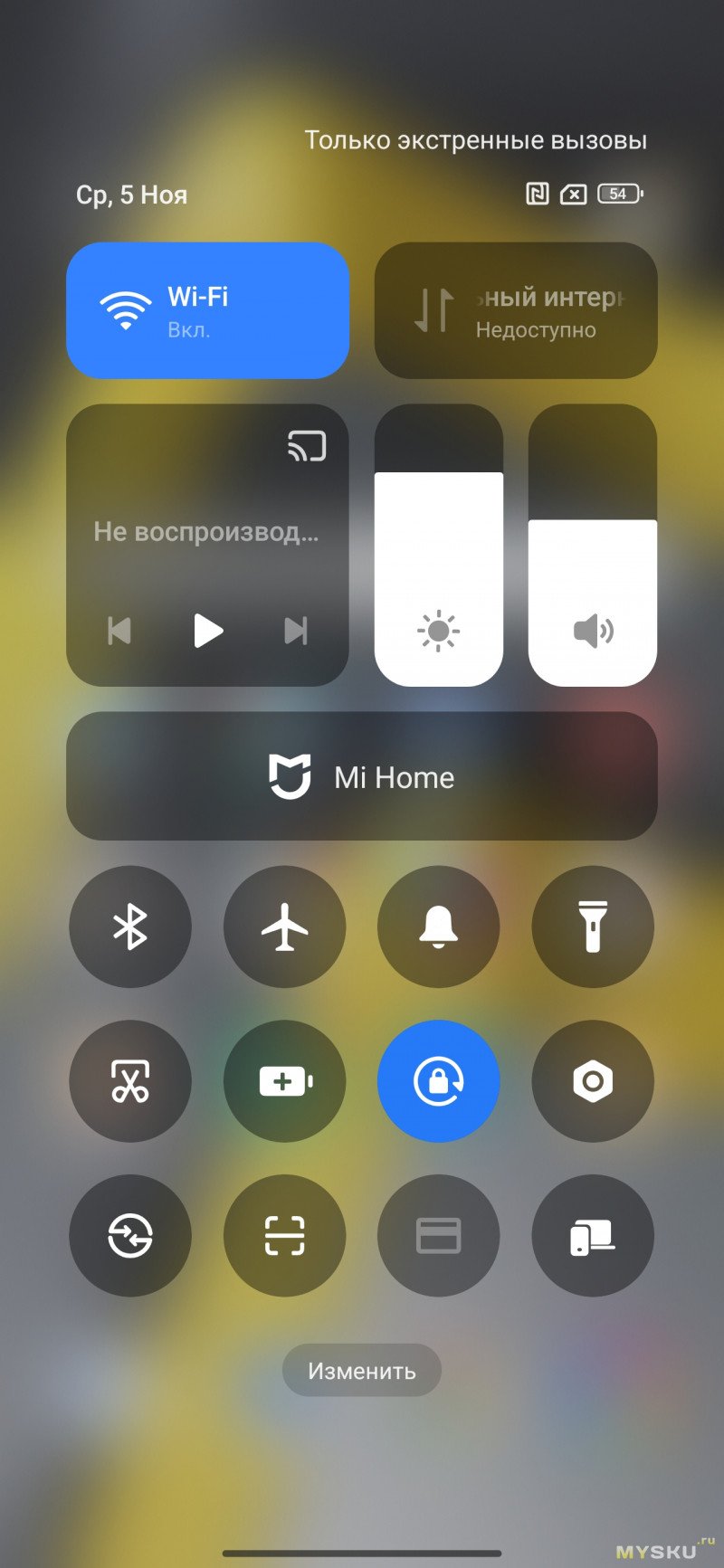Take a screenshot with the scissors tile
Viewport: 724px width, 1568px height.
coord(130,1081)
